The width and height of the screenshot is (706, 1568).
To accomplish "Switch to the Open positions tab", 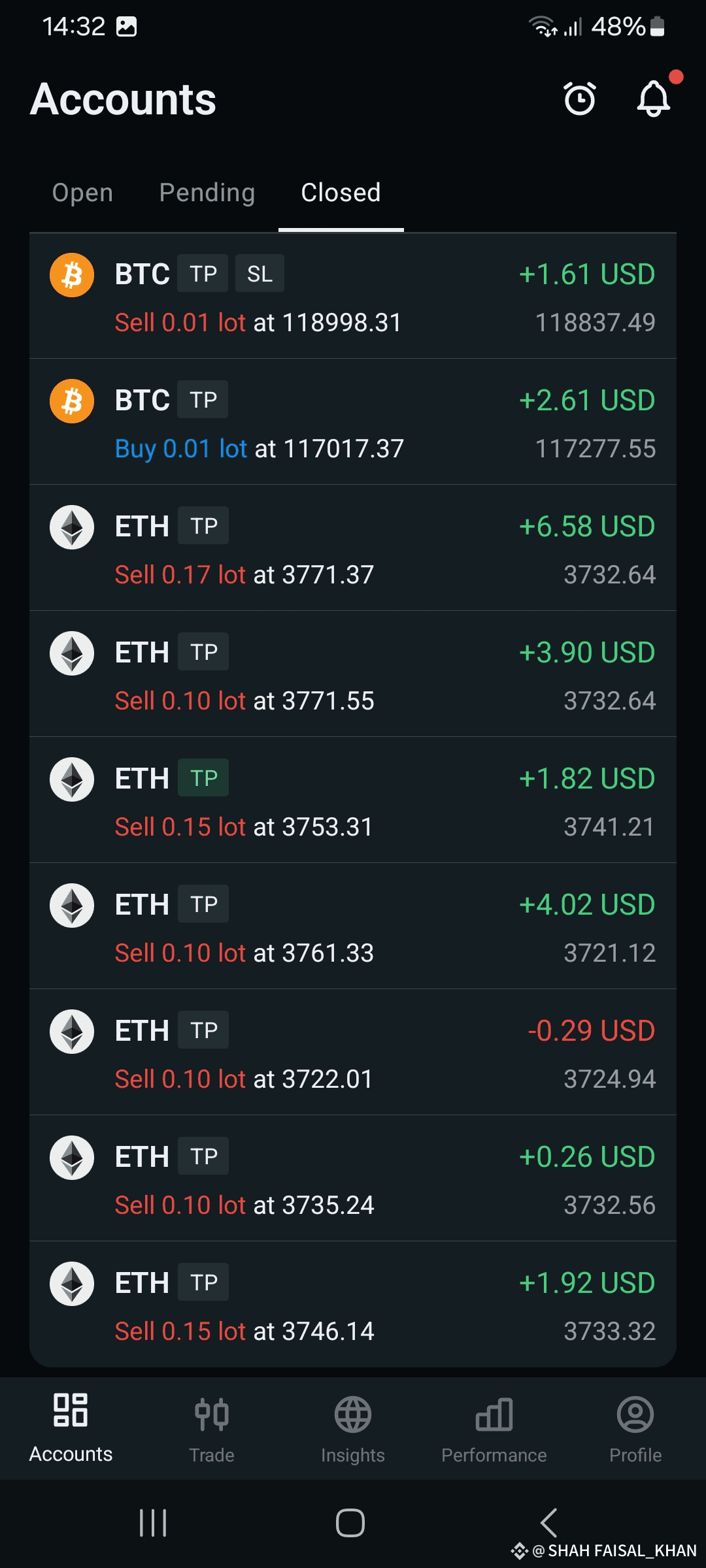I will pos(82,193).
